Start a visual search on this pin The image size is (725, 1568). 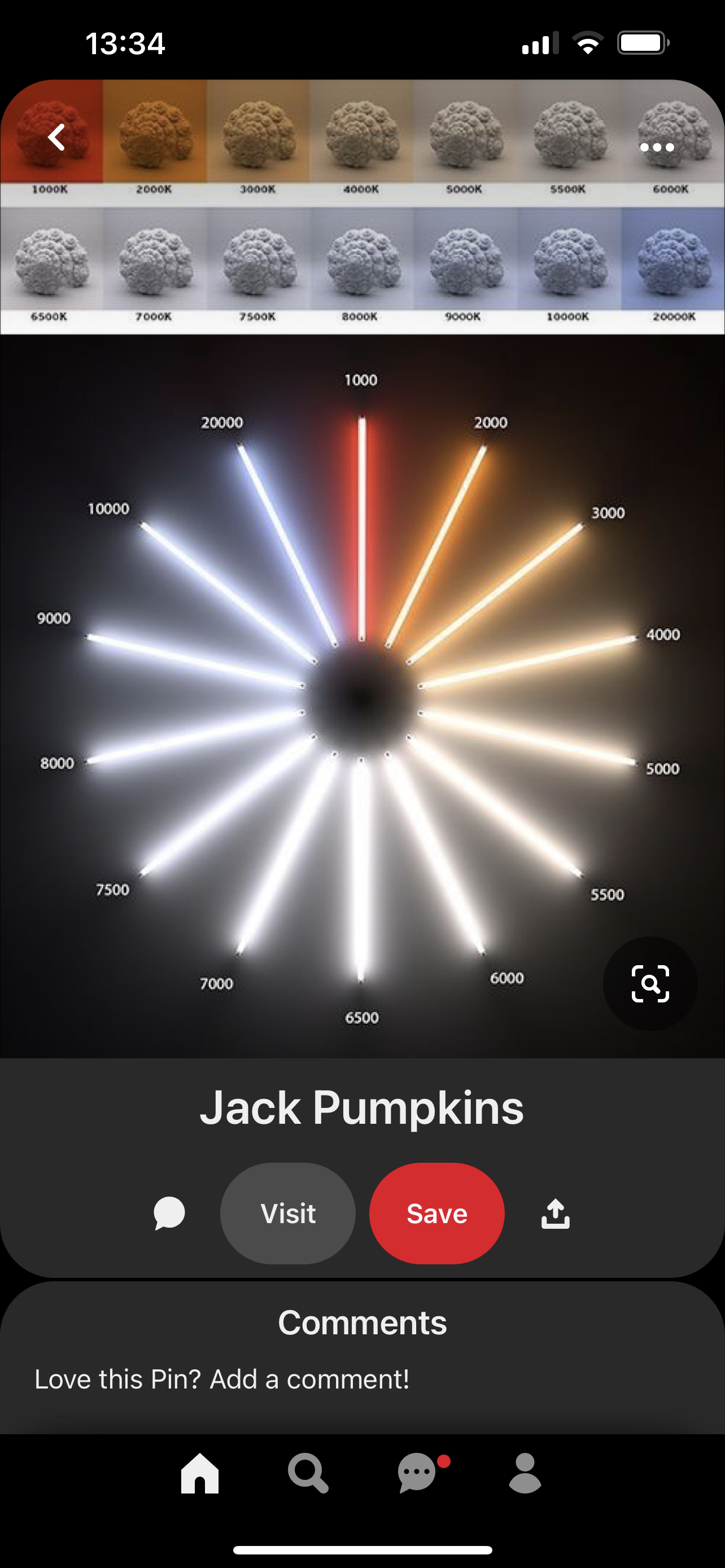coord(649,984)
